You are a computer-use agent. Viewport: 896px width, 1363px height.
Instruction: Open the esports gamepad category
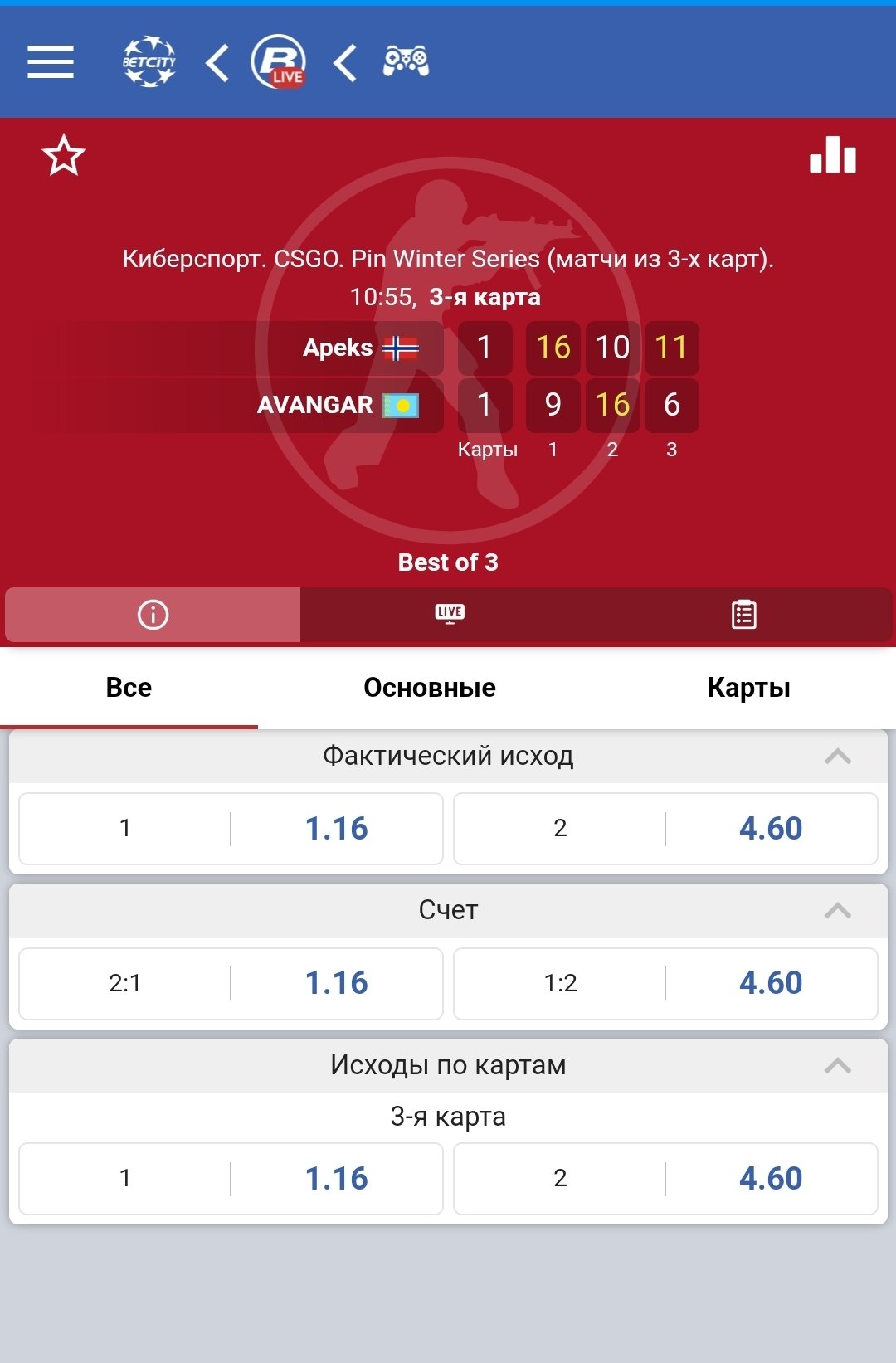(x=406, y=61)
